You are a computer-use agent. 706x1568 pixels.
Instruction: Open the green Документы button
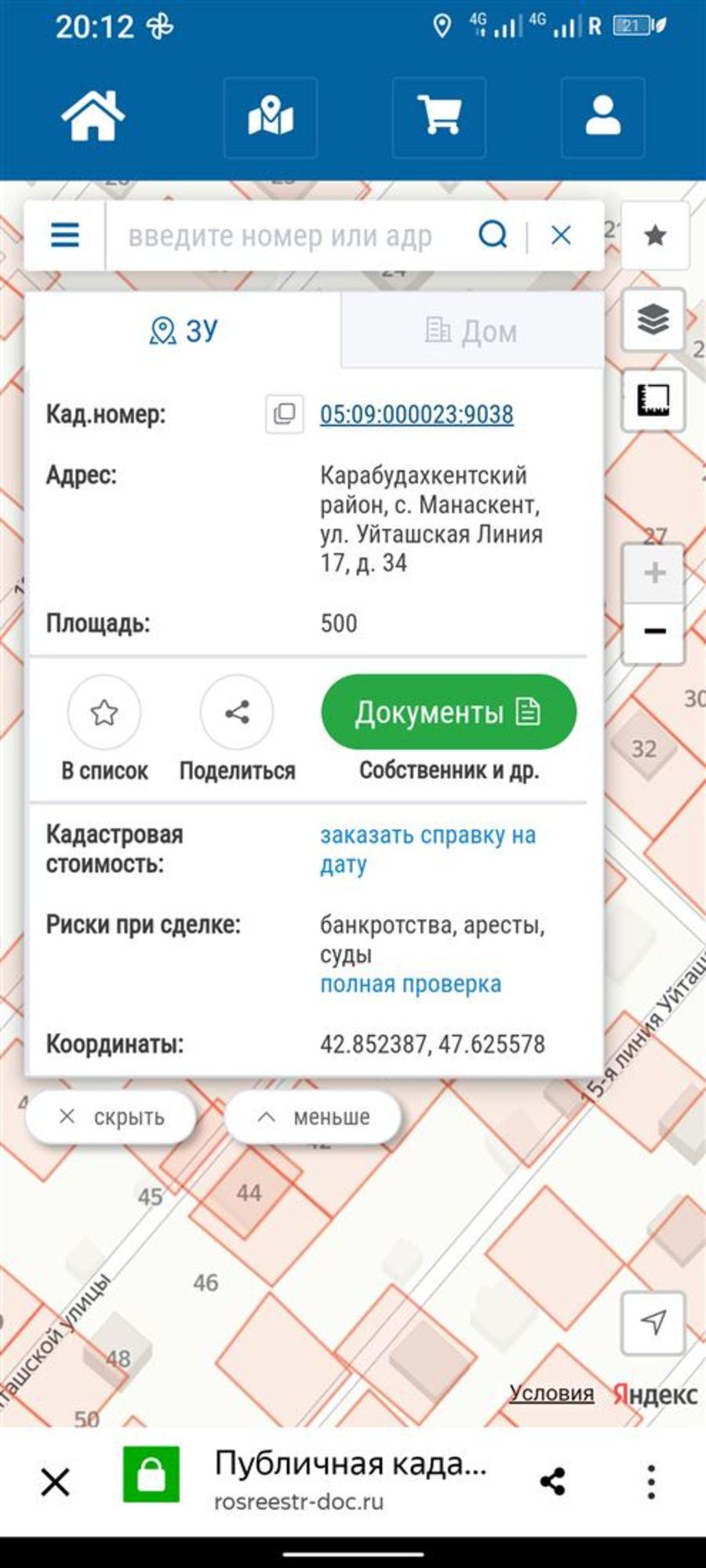coord(449,712)
